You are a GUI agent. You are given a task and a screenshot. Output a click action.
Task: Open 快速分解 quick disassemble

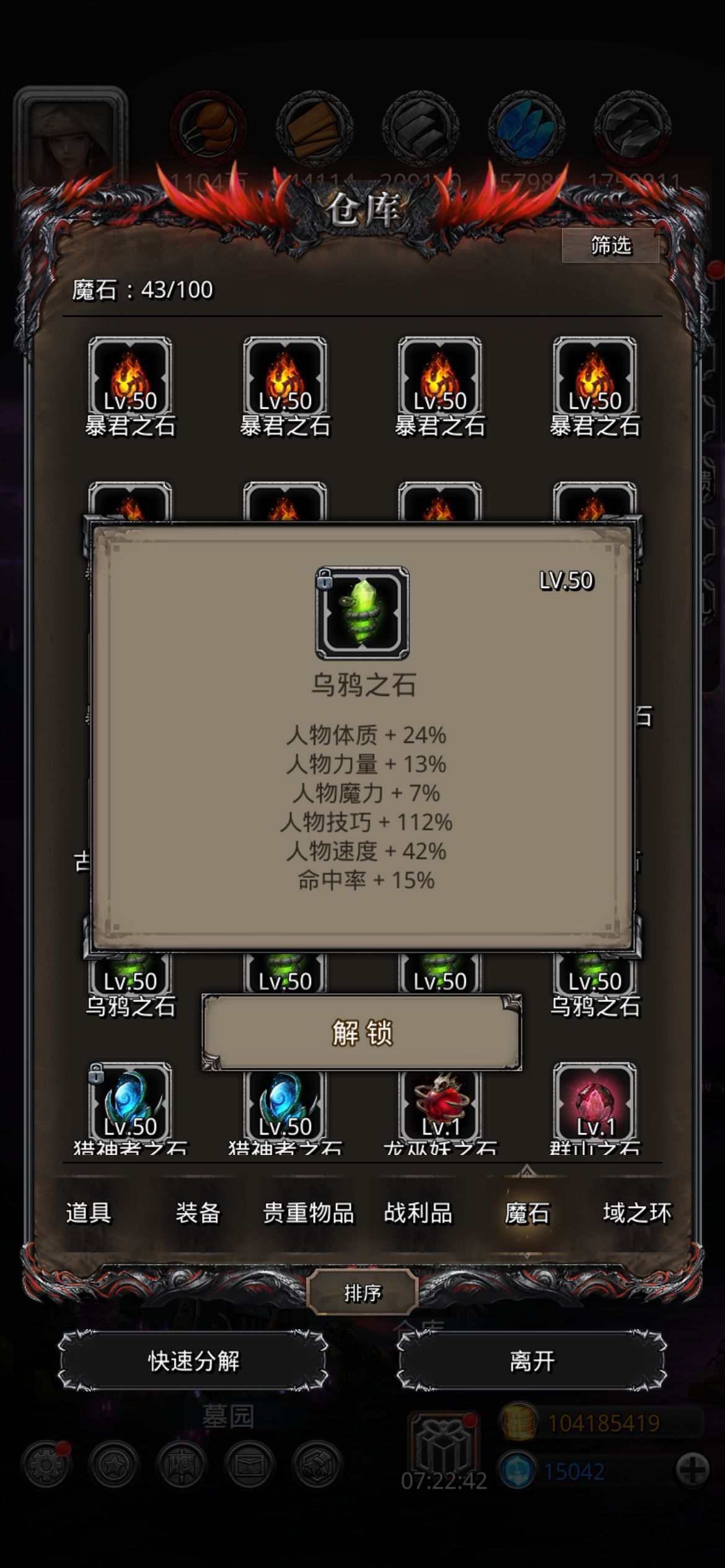coord(193,1361)
